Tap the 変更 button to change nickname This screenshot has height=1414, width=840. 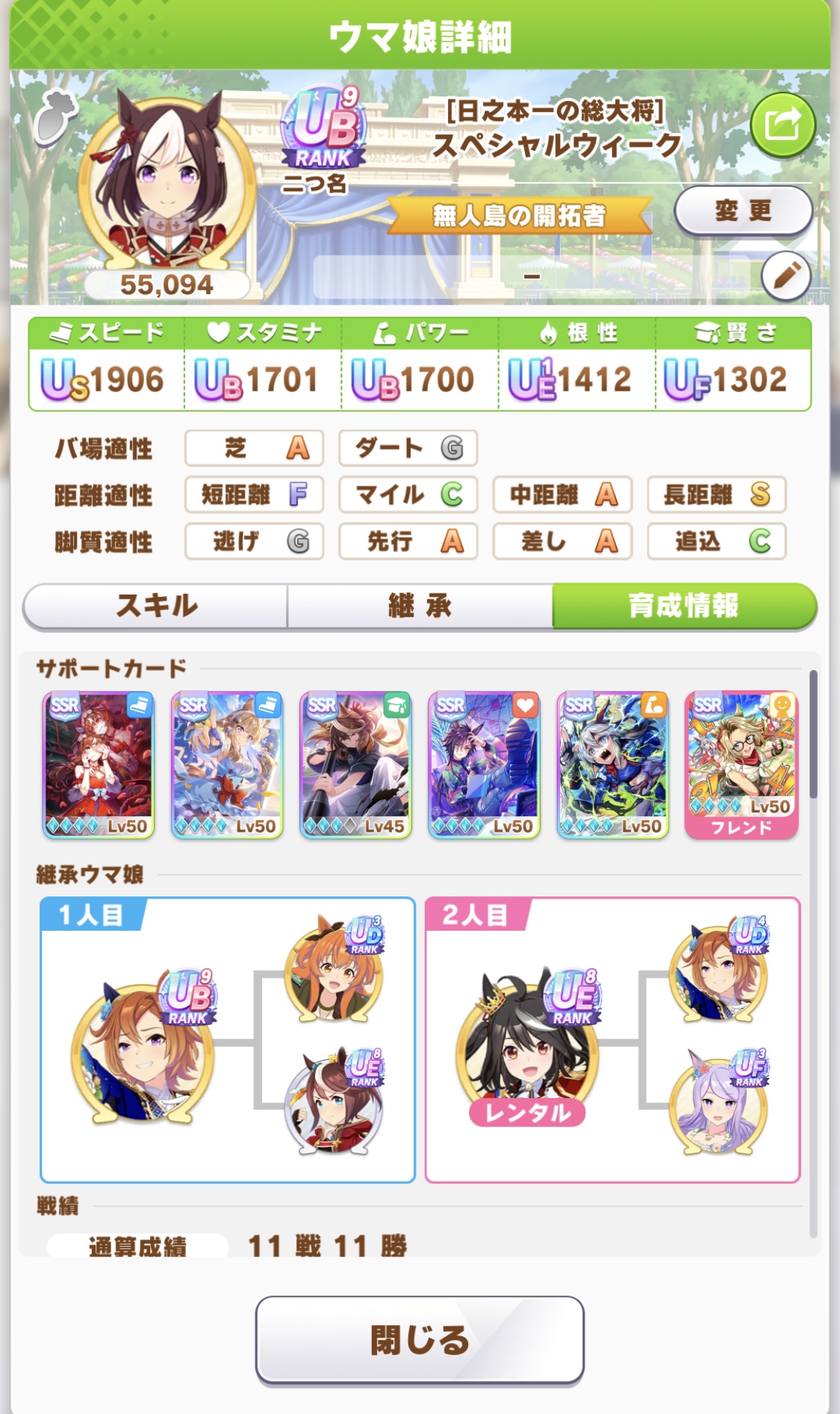[743, 211]
